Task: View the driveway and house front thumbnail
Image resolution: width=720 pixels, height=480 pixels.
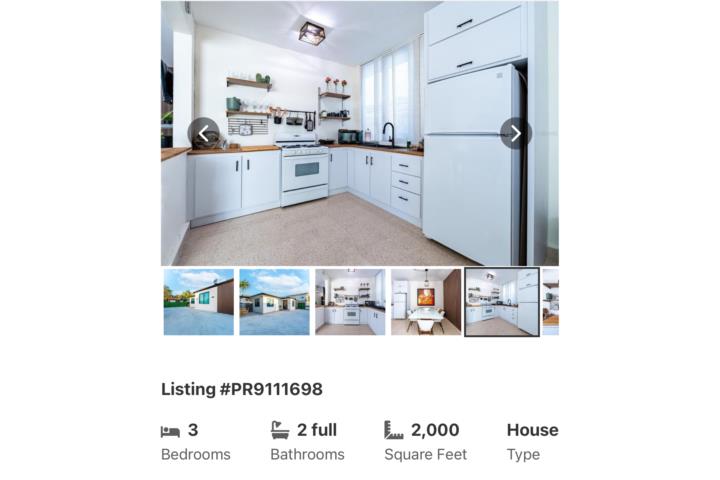Action: click(x=274, y=301)
